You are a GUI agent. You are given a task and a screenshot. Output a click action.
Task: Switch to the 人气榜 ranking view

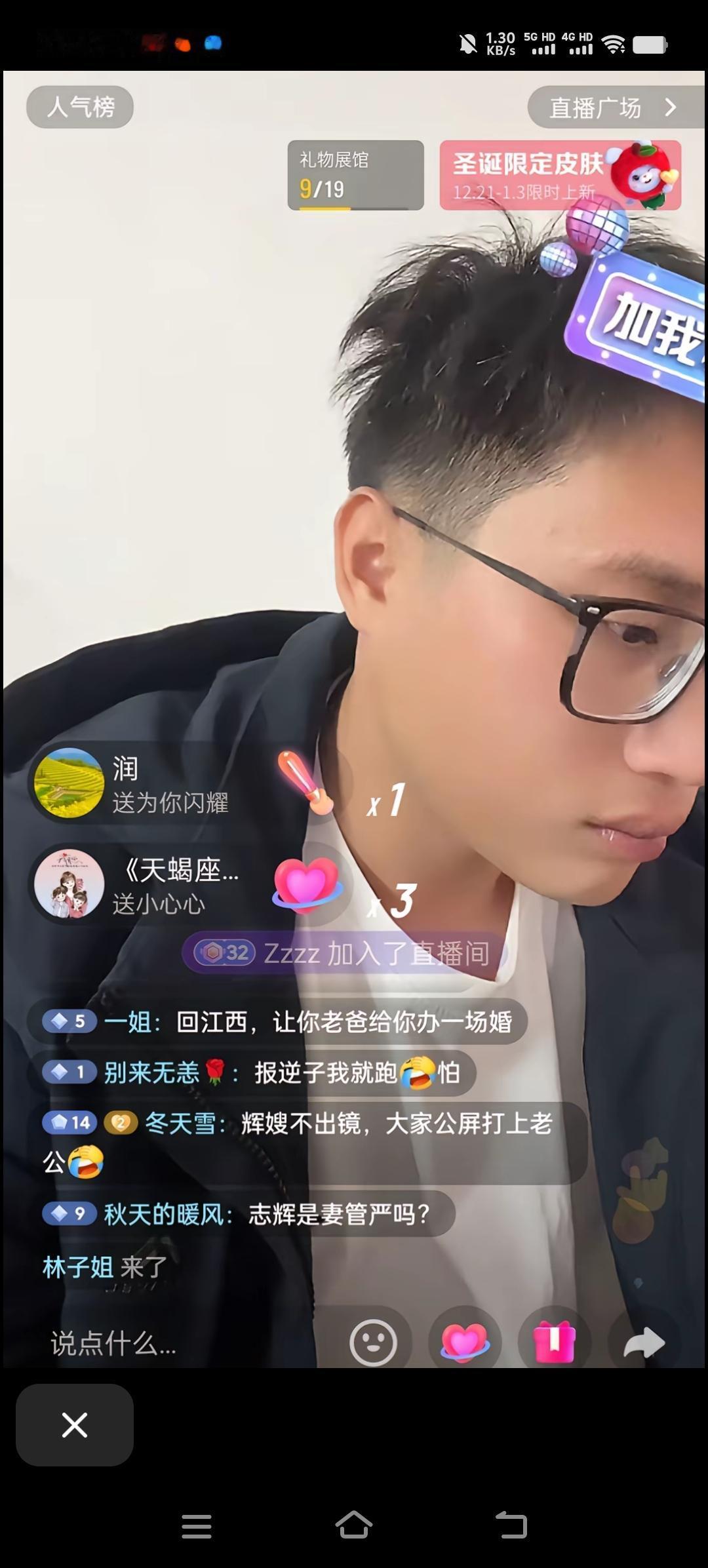pyautogui.click(x=79, y=107)
